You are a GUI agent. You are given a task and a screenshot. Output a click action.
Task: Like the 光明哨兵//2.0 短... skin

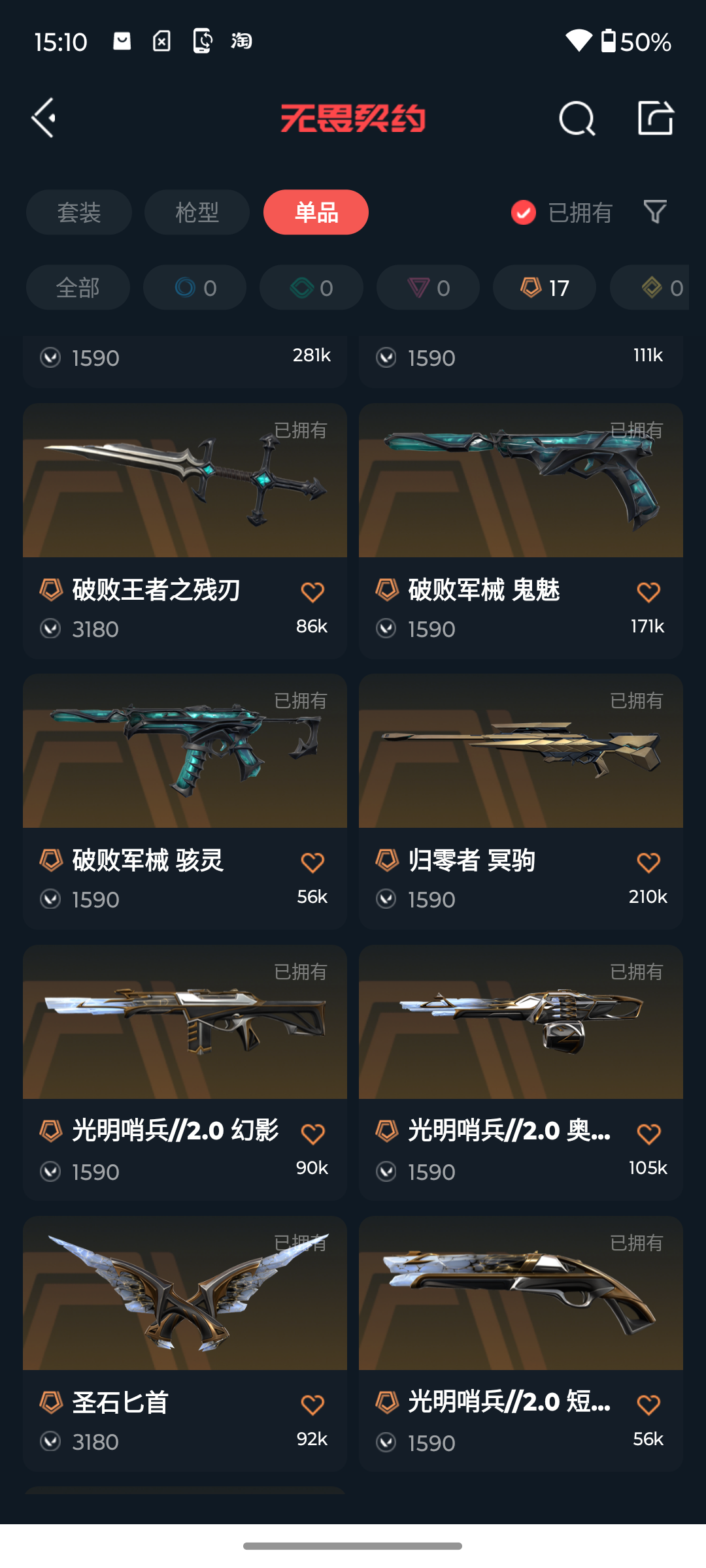pos(648,1405)
